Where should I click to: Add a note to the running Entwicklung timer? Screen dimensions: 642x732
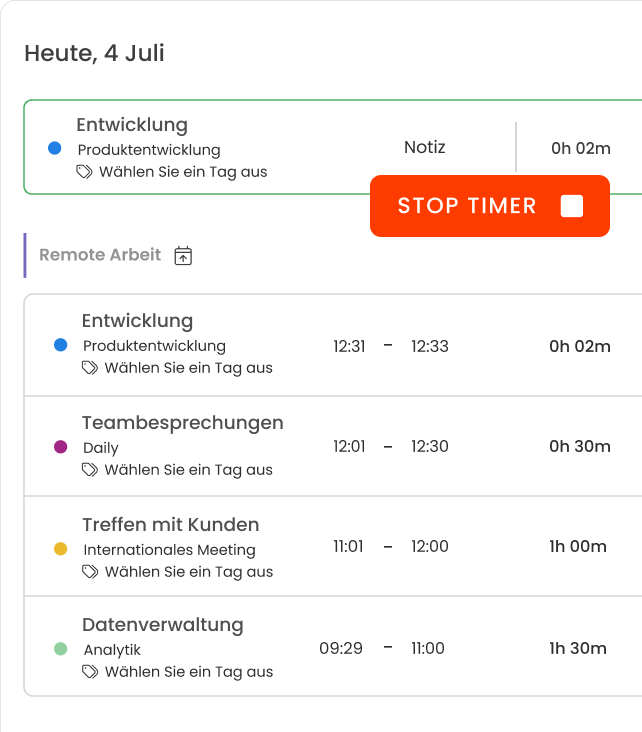(424, 148)
